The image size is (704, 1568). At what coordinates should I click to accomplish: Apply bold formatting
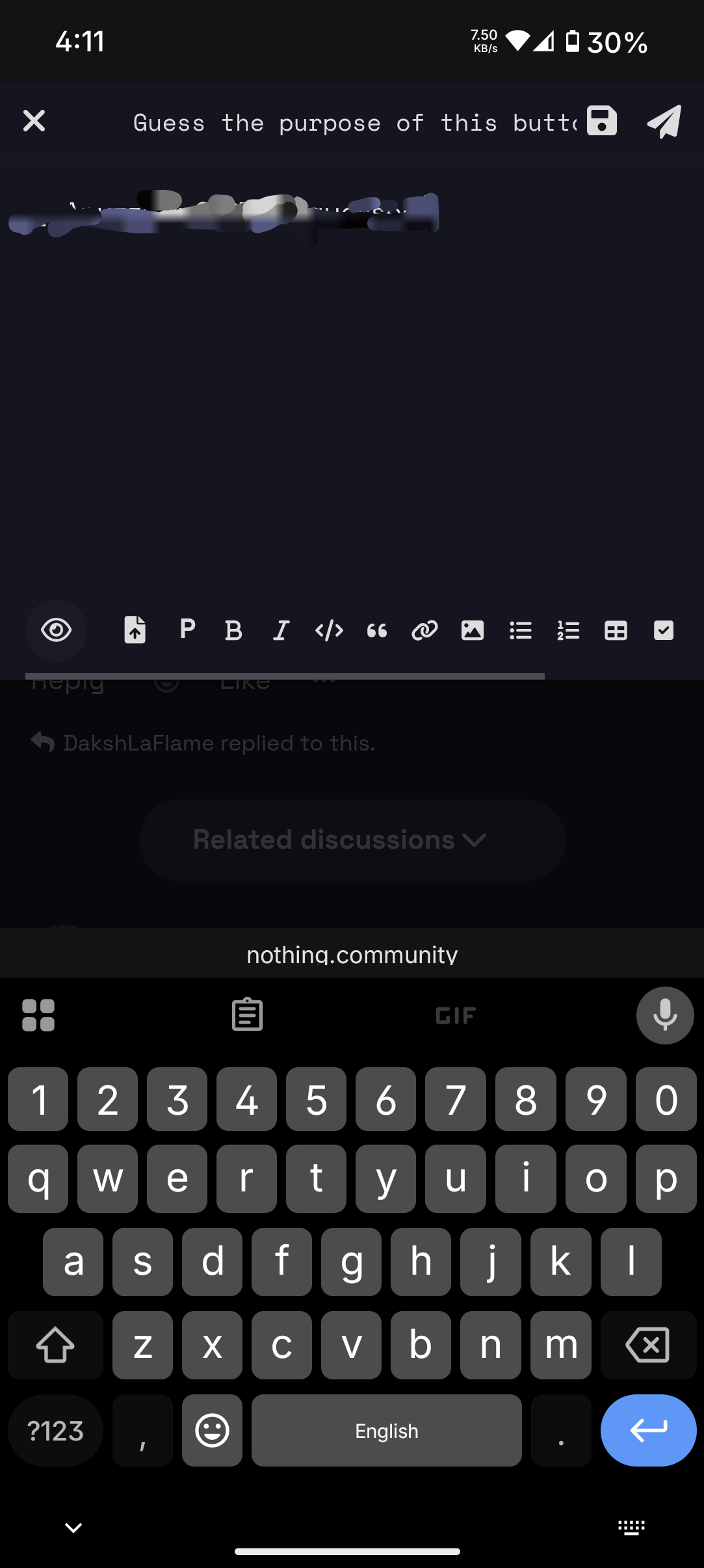[x=233, y=630]
